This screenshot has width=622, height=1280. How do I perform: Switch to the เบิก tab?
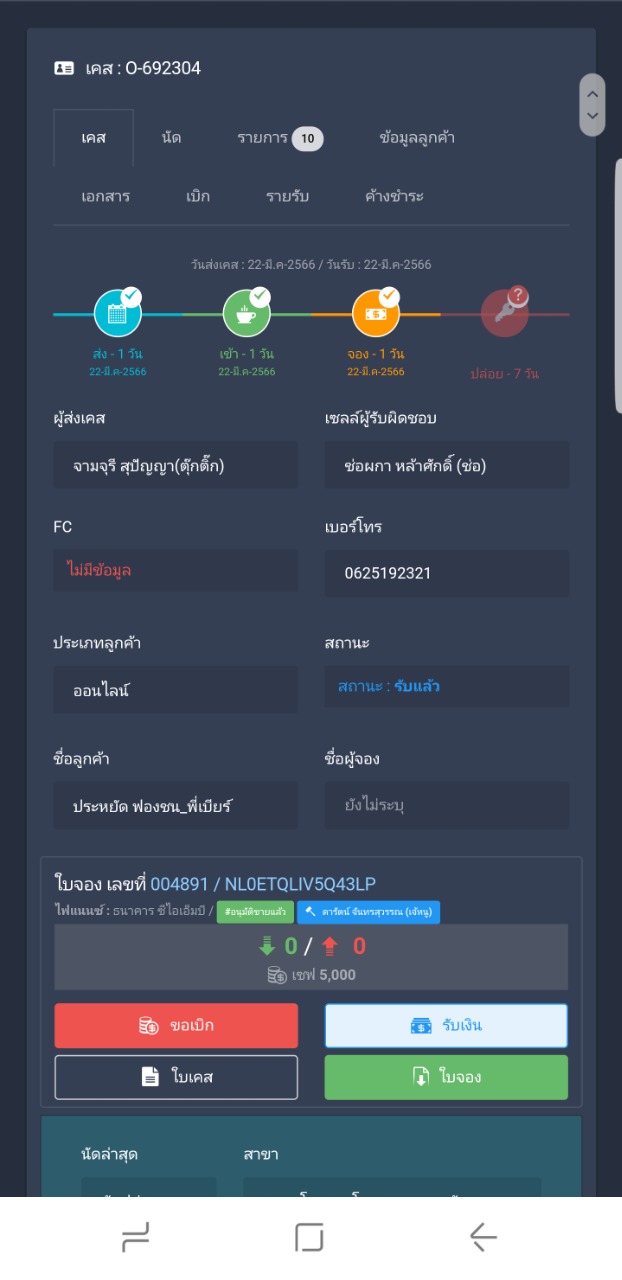[x=198, y=196]
